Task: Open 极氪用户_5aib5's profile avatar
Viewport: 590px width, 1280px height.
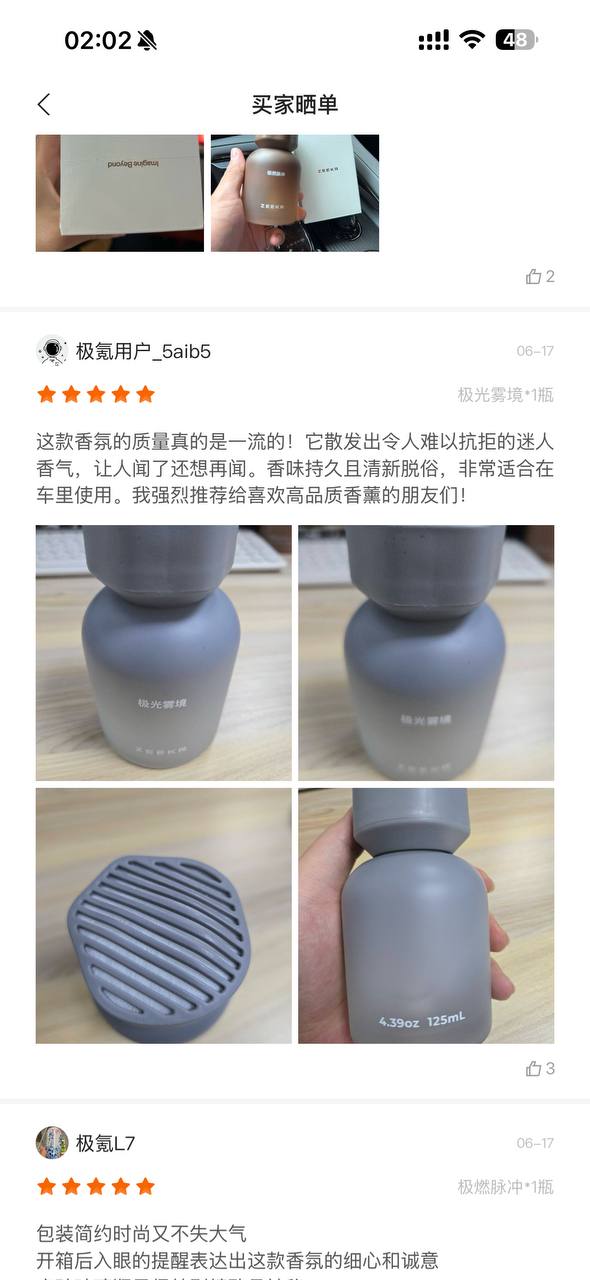Action: point(52,351)
